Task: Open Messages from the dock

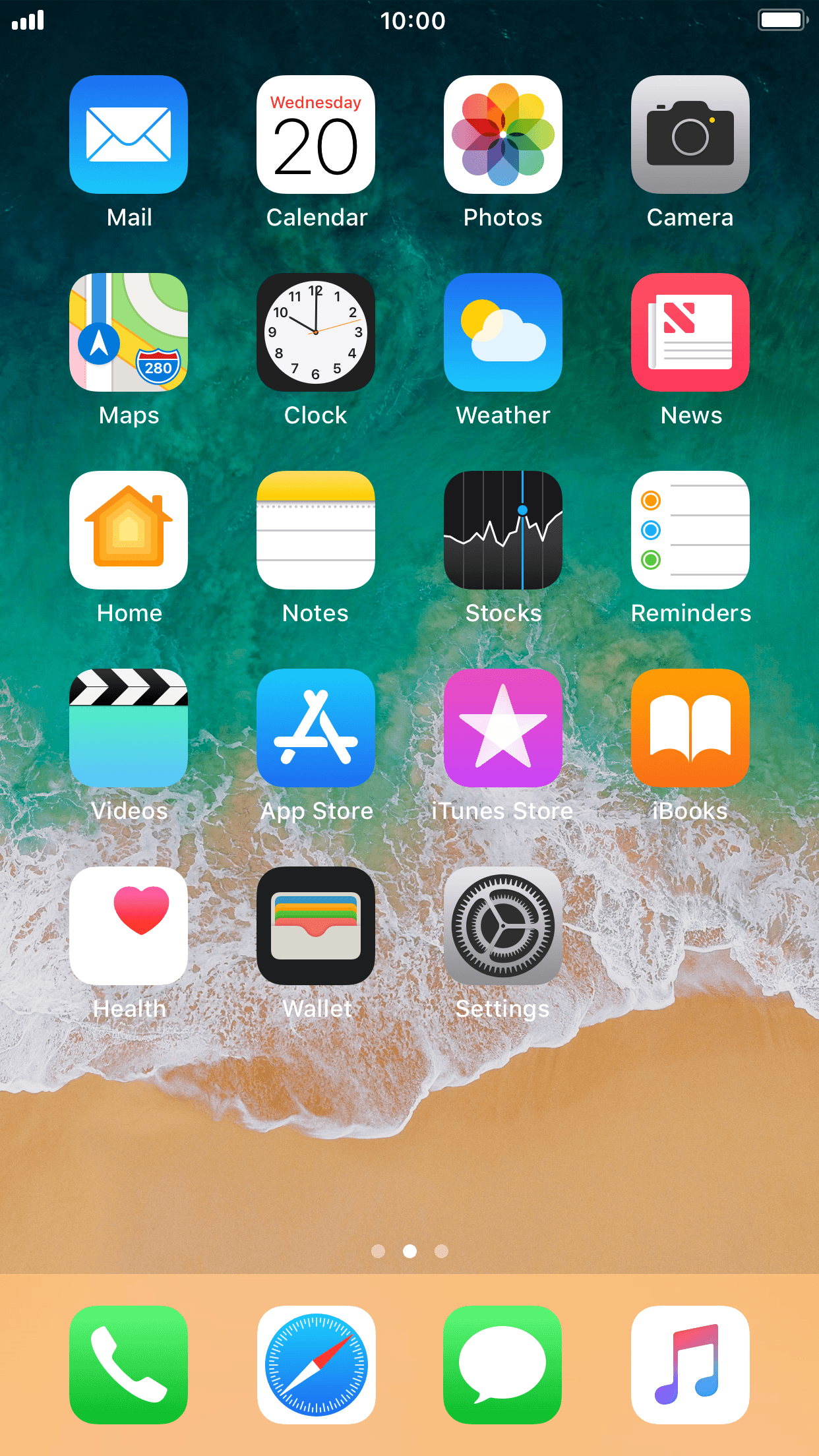Action: tap(503, 1365)
